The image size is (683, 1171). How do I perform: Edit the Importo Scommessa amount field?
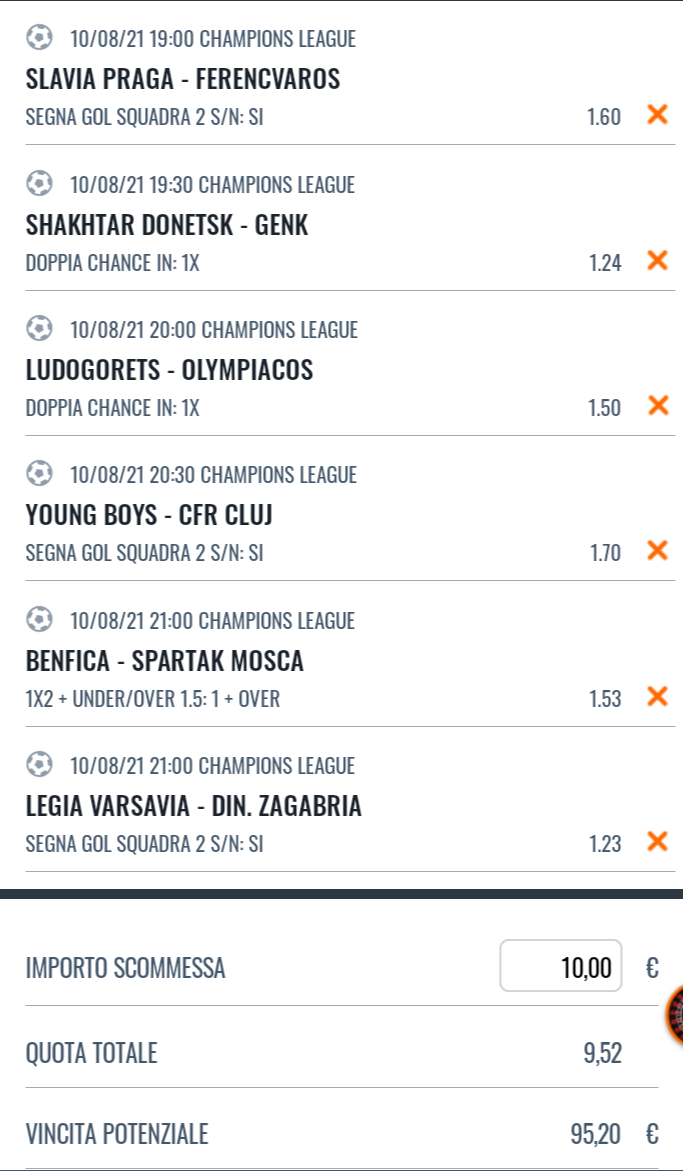pos(561,966)
